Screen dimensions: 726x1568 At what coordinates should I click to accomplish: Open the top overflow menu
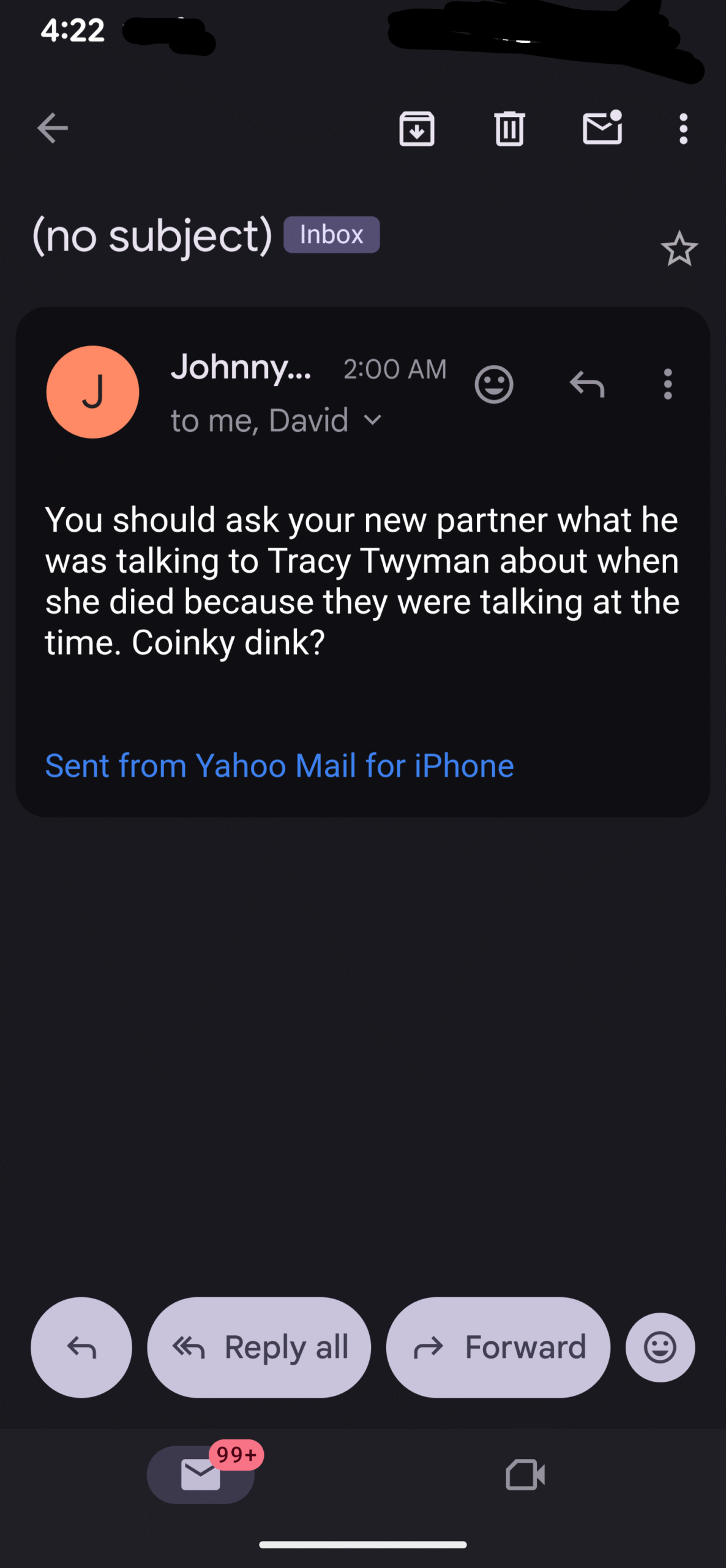tap(683, 129)
